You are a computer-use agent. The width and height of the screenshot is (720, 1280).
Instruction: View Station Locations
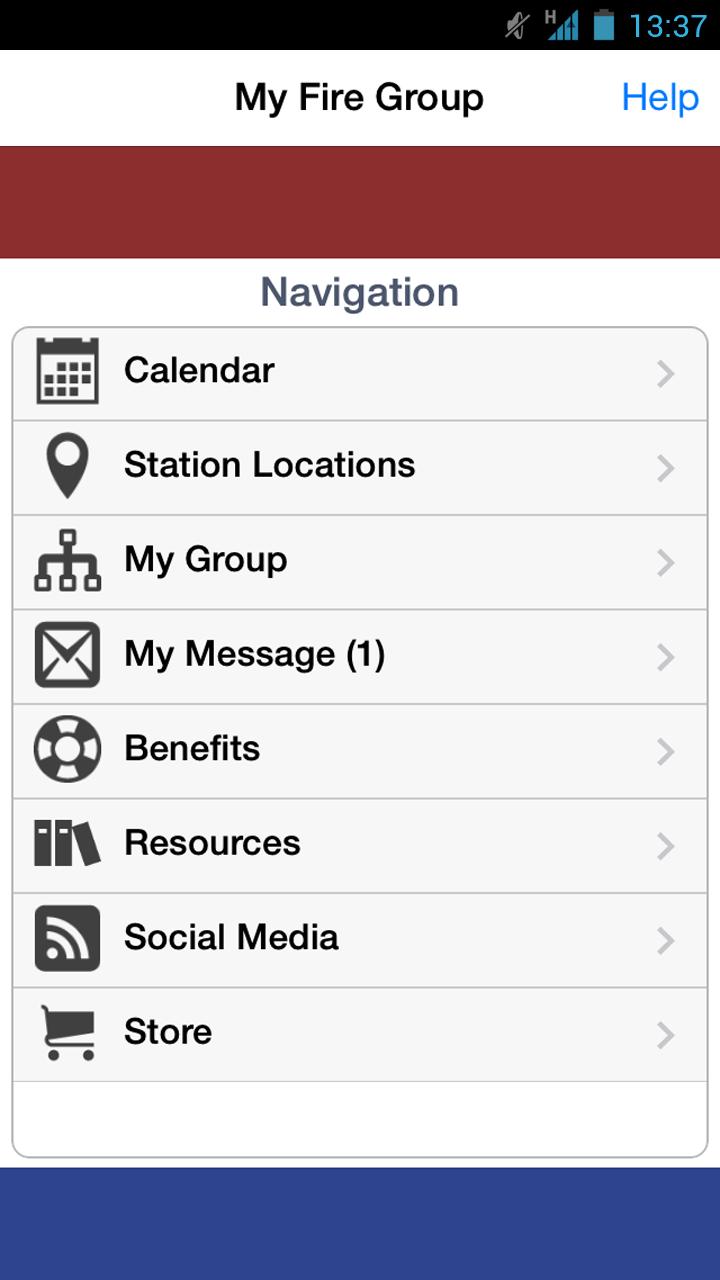point(360,466)
